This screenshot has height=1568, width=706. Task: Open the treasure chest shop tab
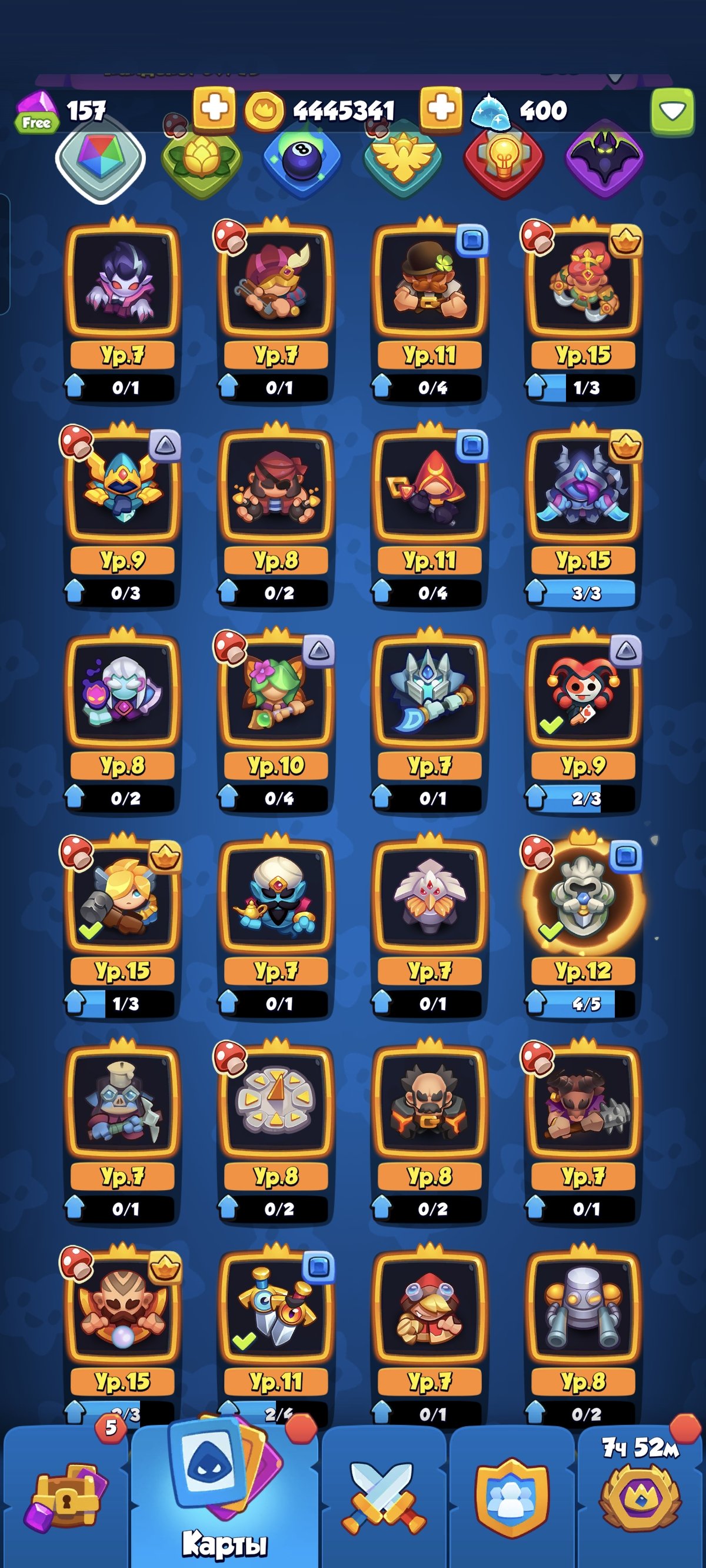[x=66, y=1497]
